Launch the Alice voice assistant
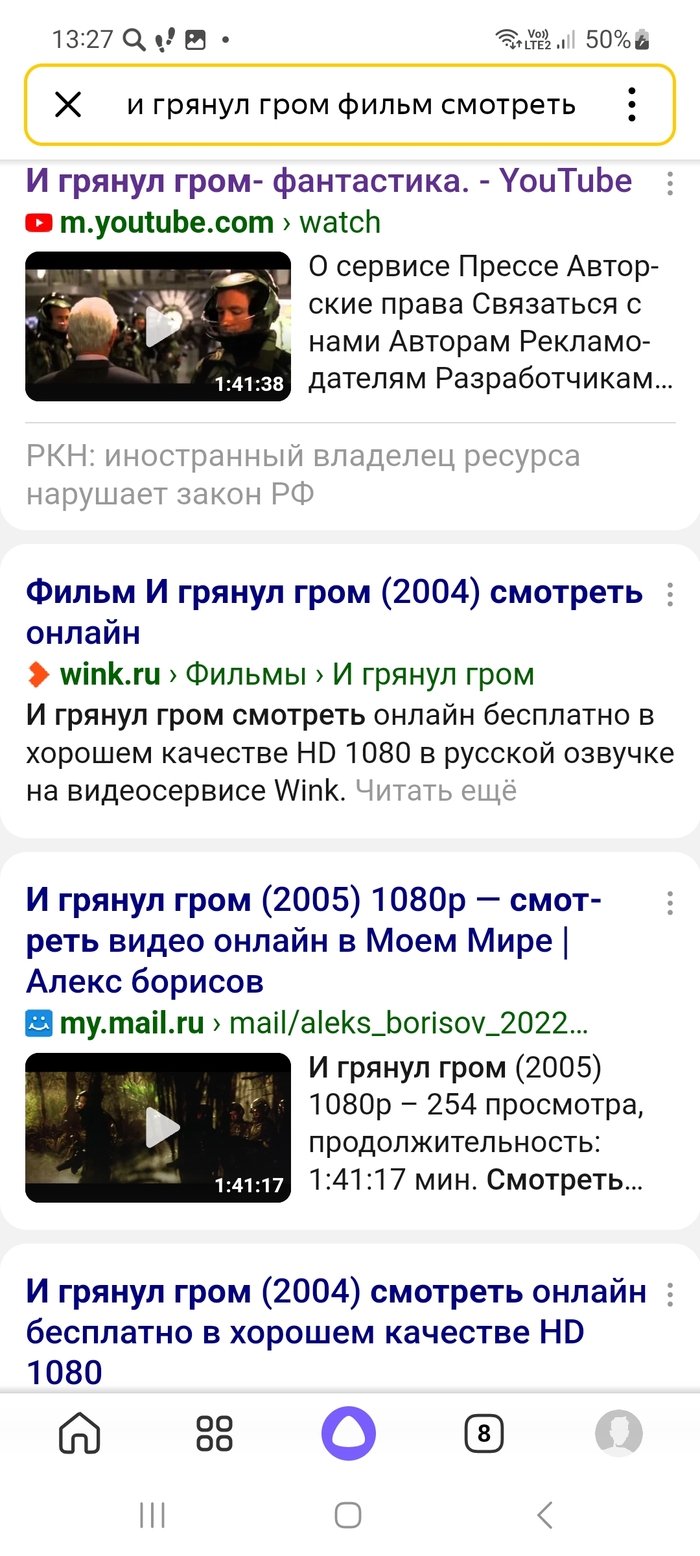This screenshot has width=700, height=1556. coord(348,1434)
